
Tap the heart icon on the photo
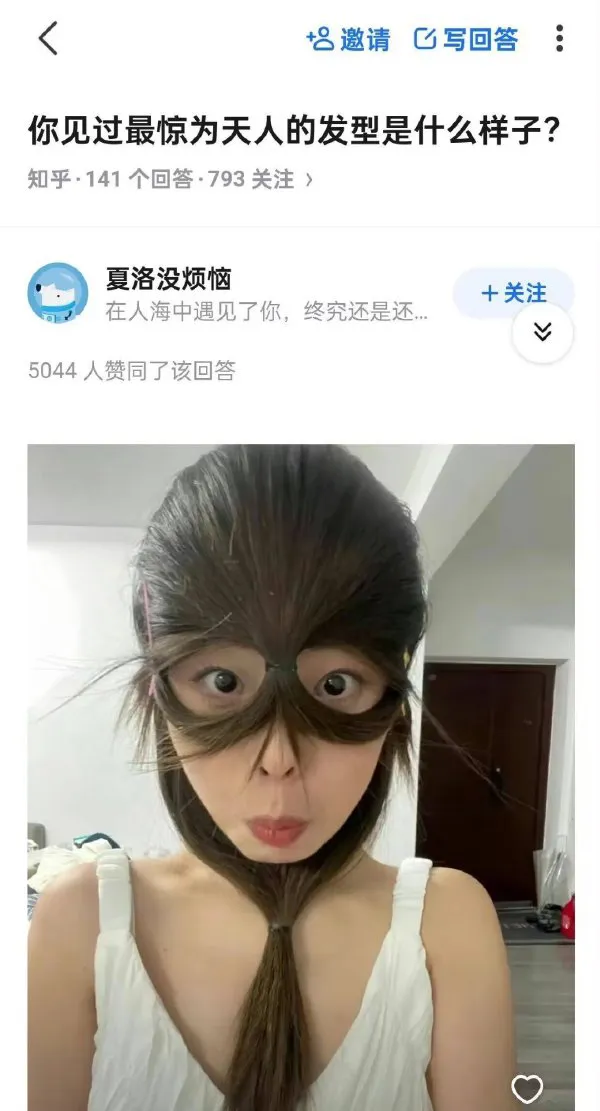pyautogui.click(x=526, y=1088)
